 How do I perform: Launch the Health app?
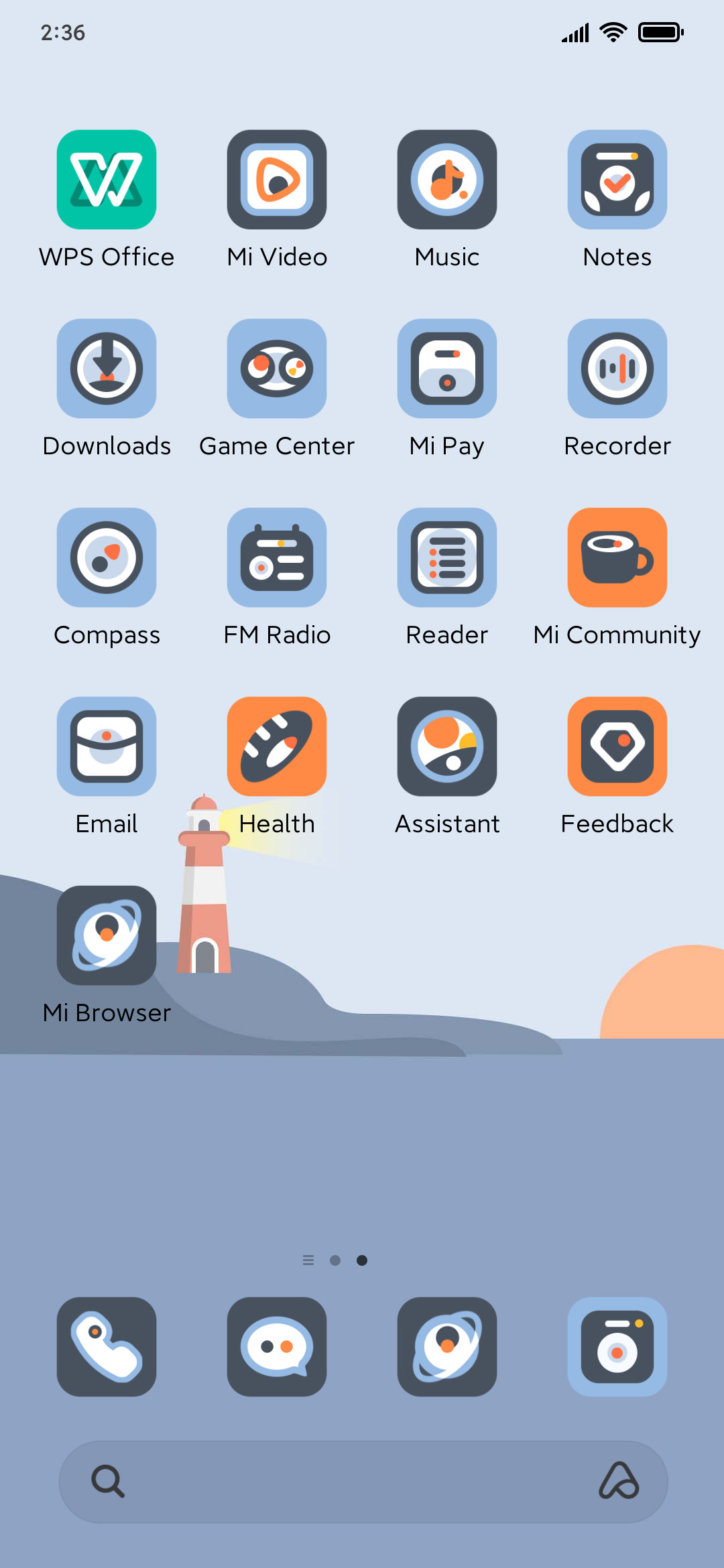[277, 746]
